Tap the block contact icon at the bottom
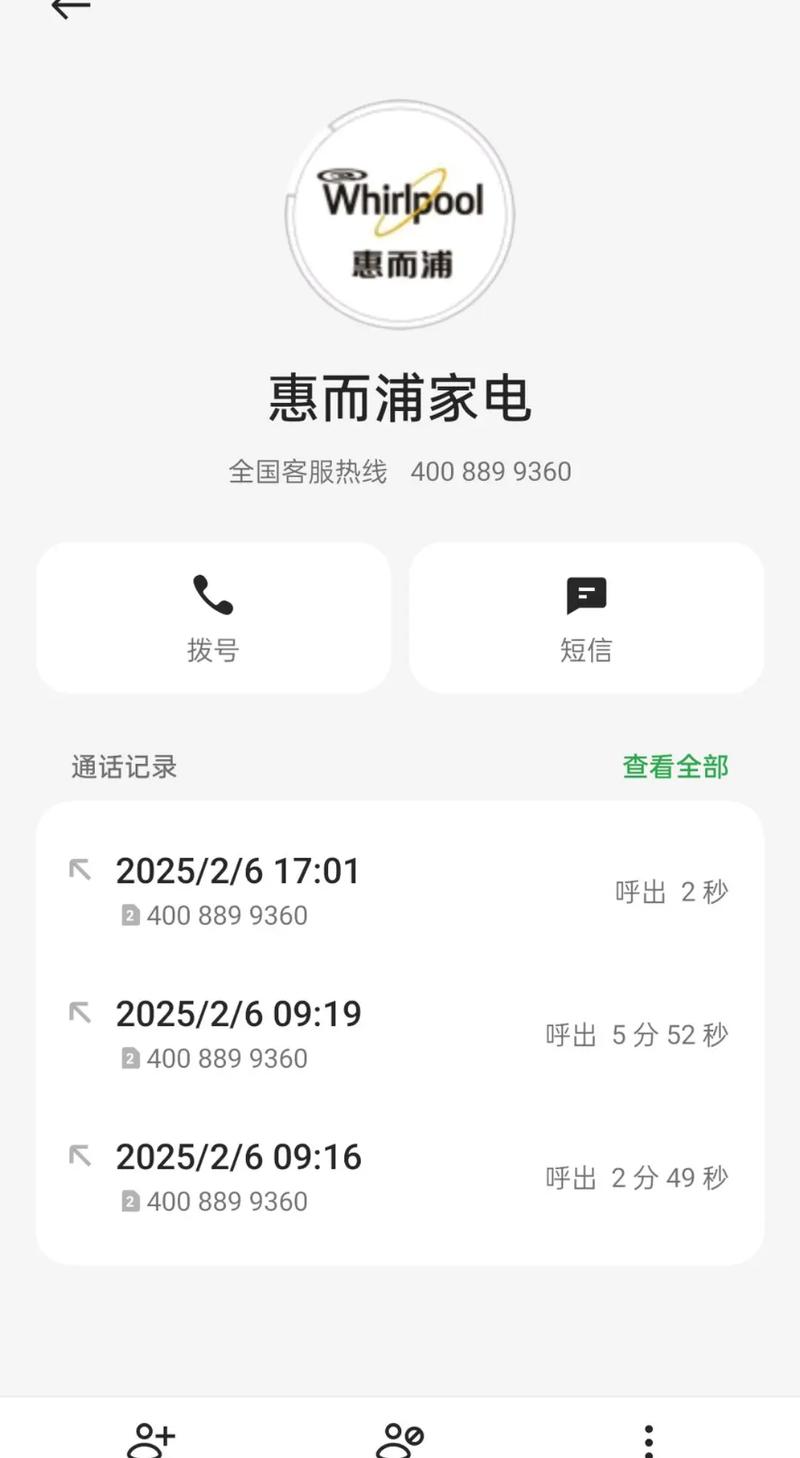 (400, 1438)
